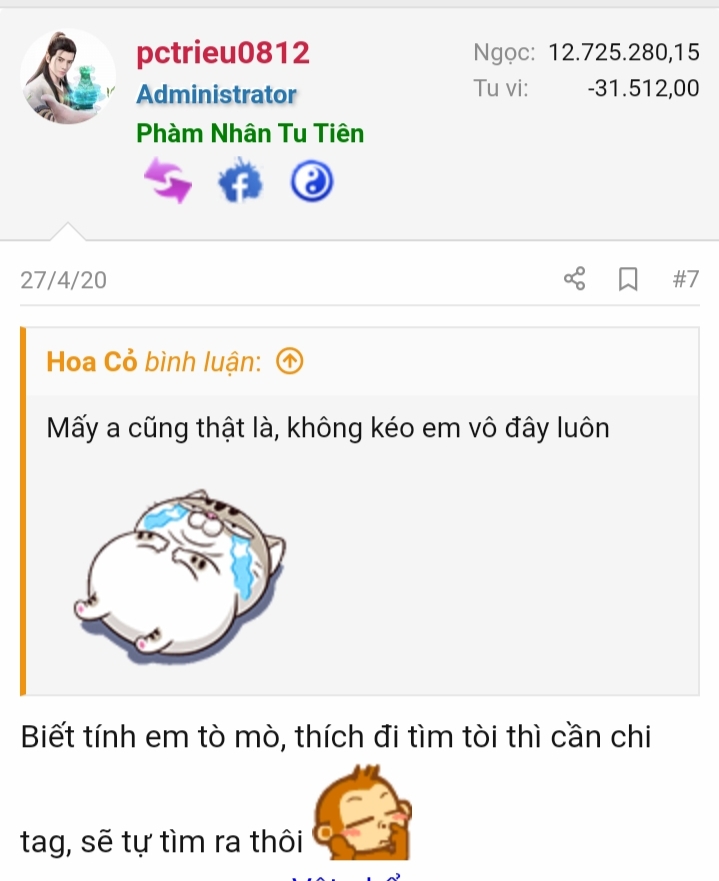Bookmark this post
Image resolution: width=719 pixels, height=881 pixels.
point(628,279)
